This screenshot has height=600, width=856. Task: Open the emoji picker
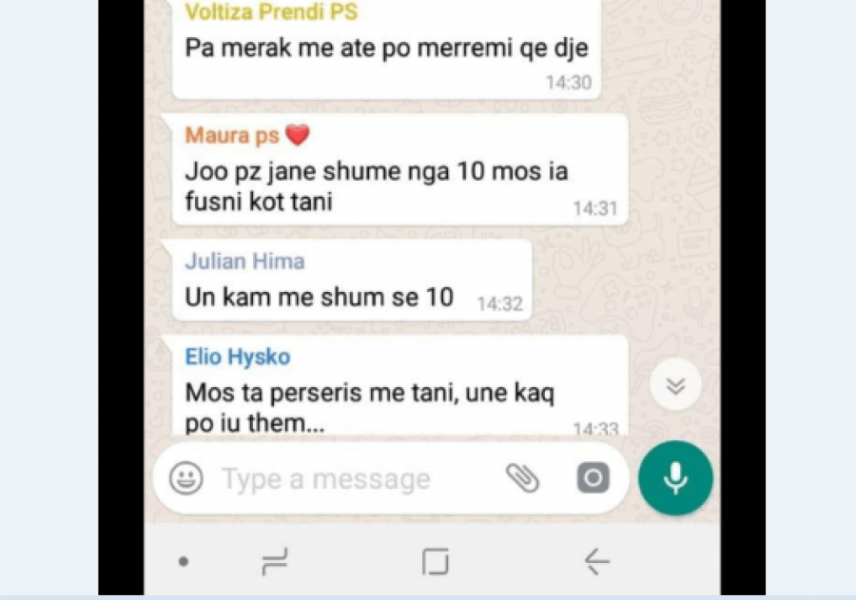click(x=186, y=478)
